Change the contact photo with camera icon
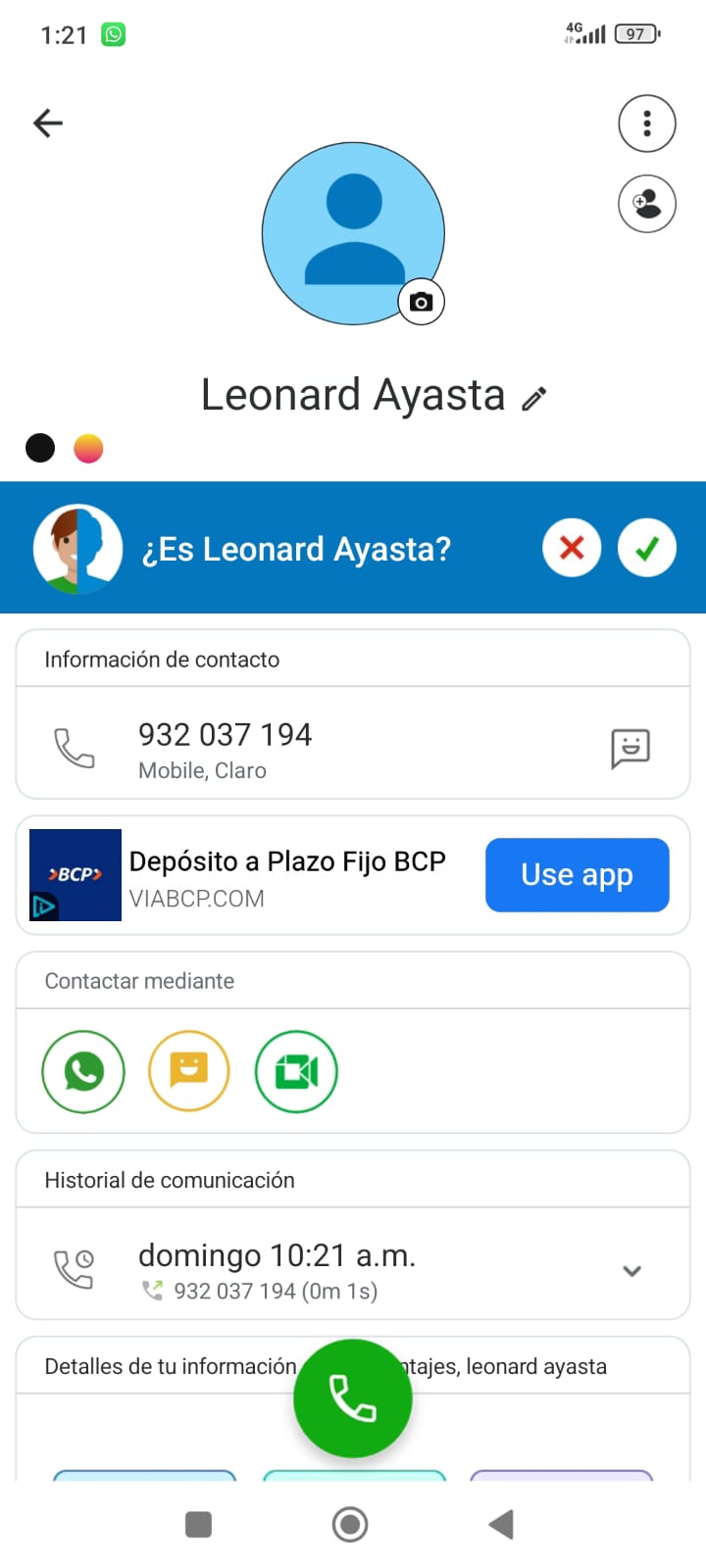This screenshot has height=1568, width=706. [422, 302]
